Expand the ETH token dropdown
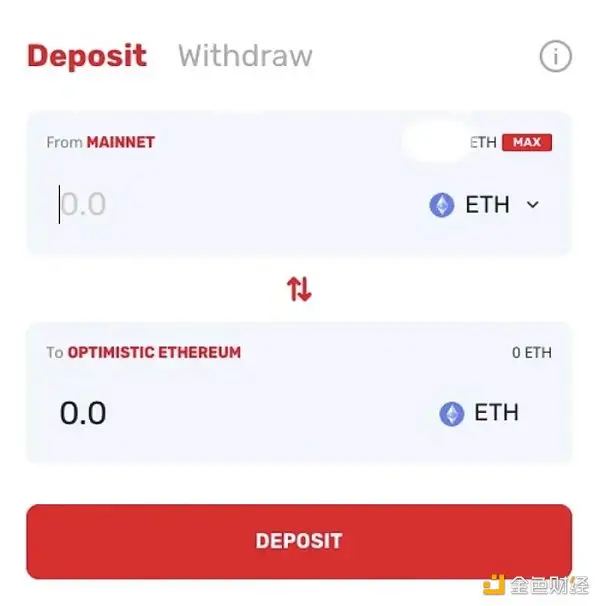 (486, 205)
